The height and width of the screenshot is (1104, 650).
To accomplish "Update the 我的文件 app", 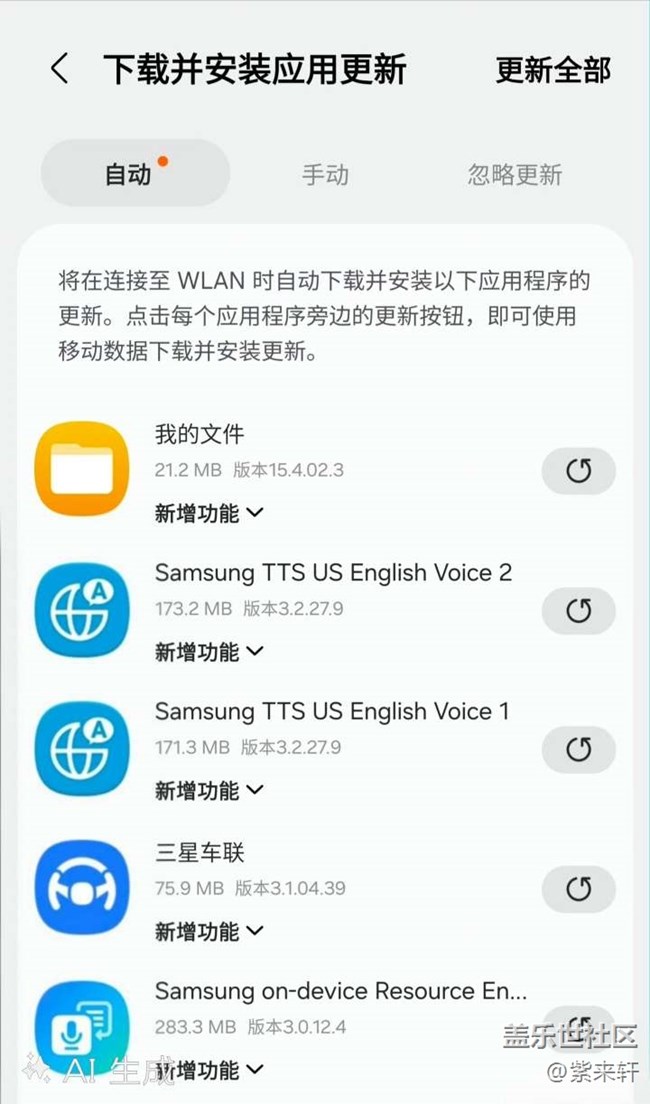I will click(x=578, y=471).
